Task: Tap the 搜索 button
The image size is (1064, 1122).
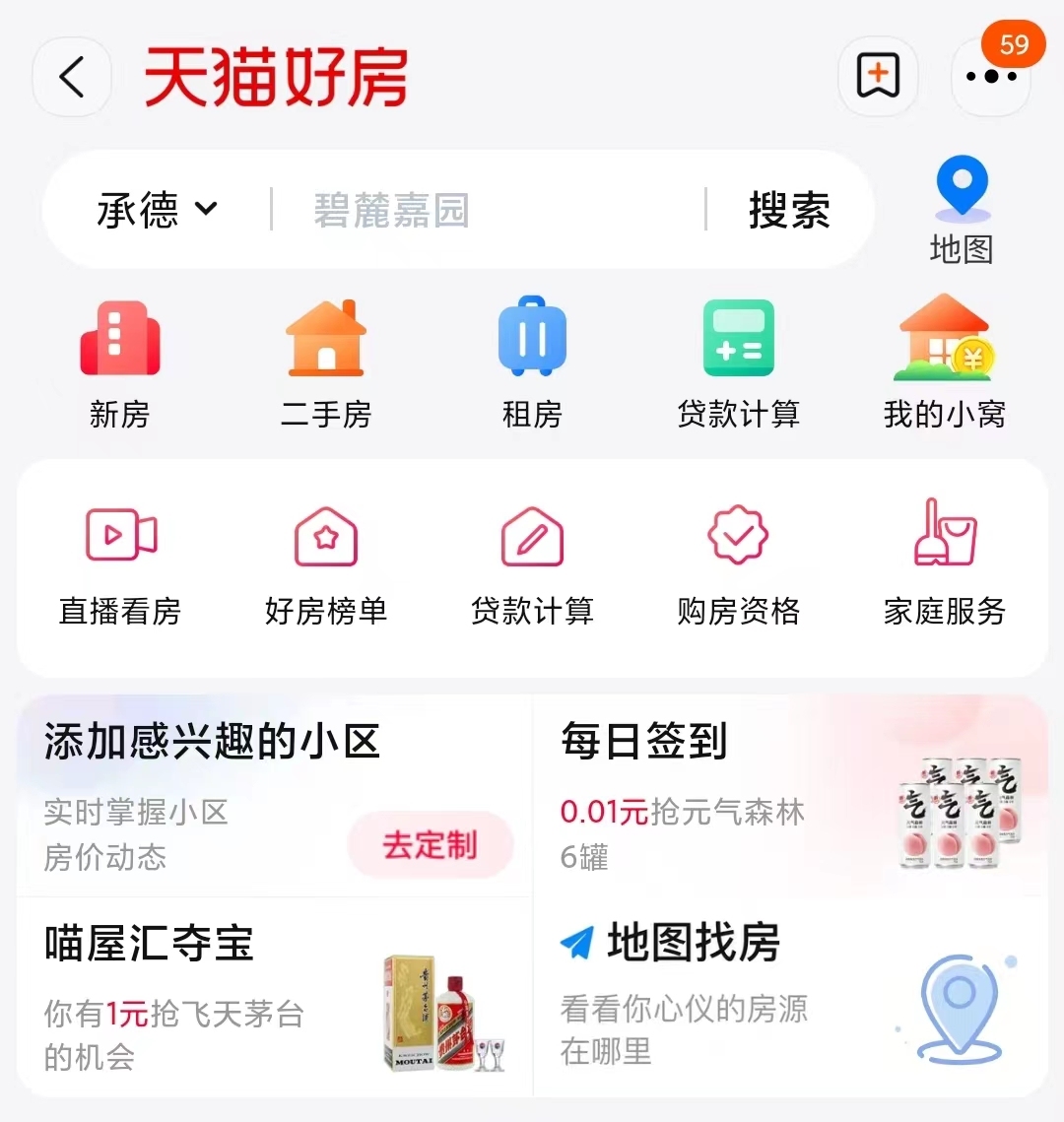Action: (789, 210)
